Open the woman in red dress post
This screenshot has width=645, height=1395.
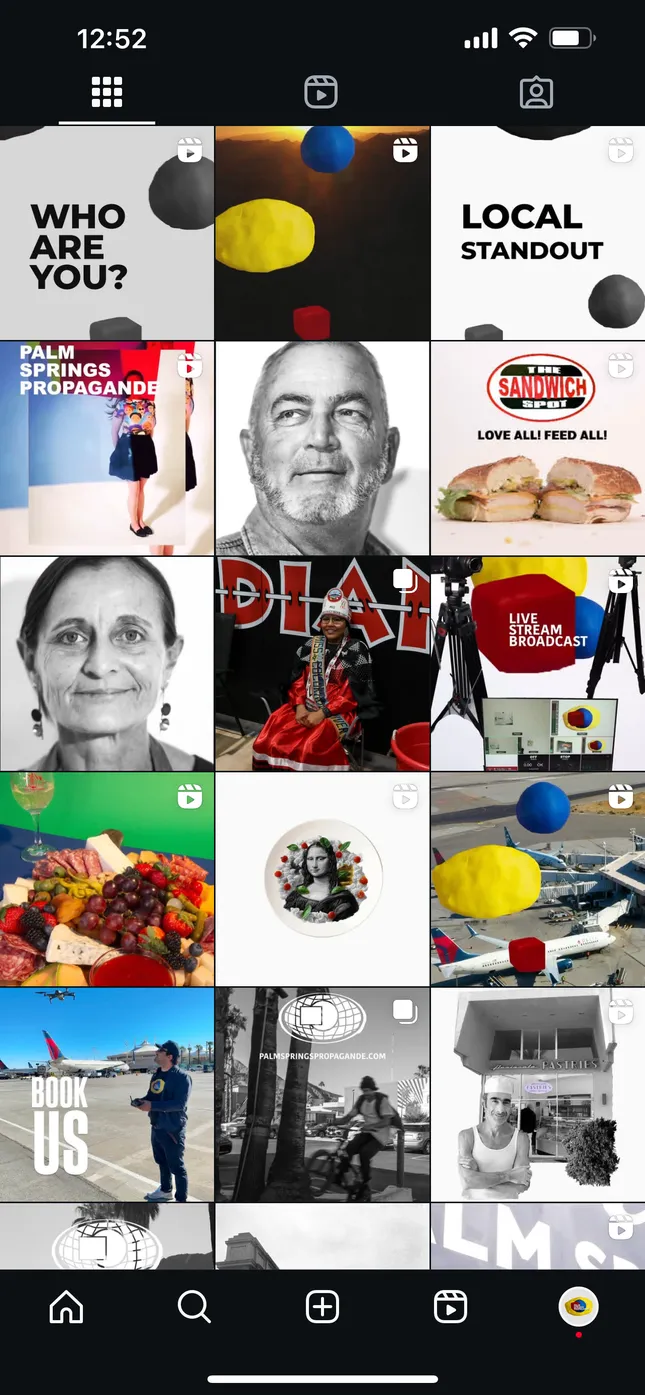point(322,664)
